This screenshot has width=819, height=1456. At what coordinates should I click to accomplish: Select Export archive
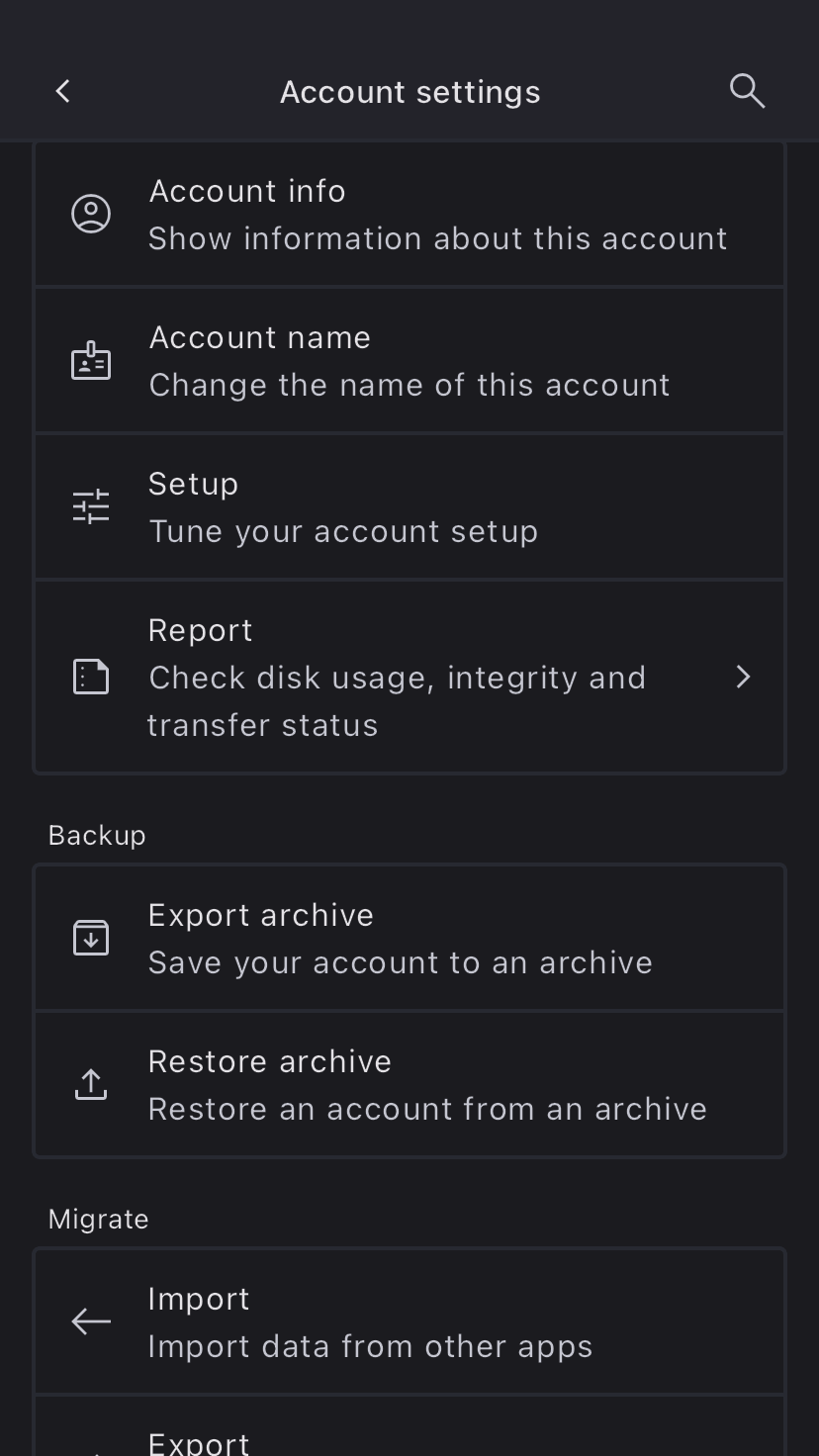(x=409, y=938)
